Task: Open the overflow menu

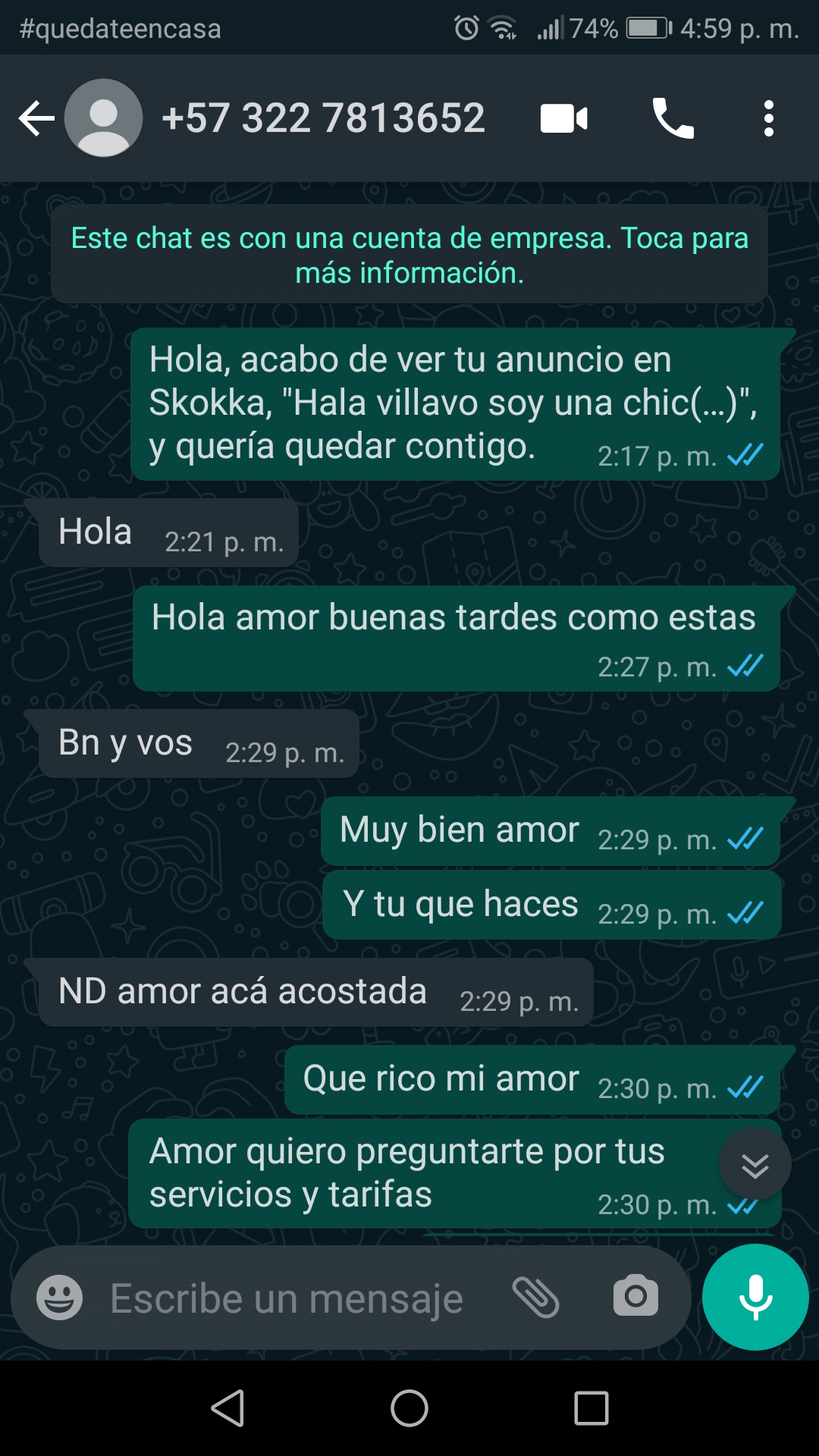Action: coord(768,119)
